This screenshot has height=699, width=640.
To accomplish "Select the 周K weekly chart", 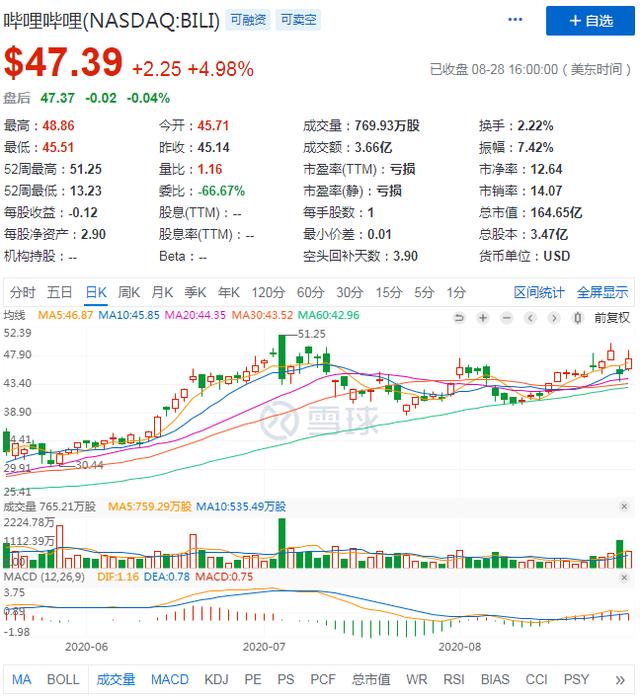I will click(x=129, y=292).
